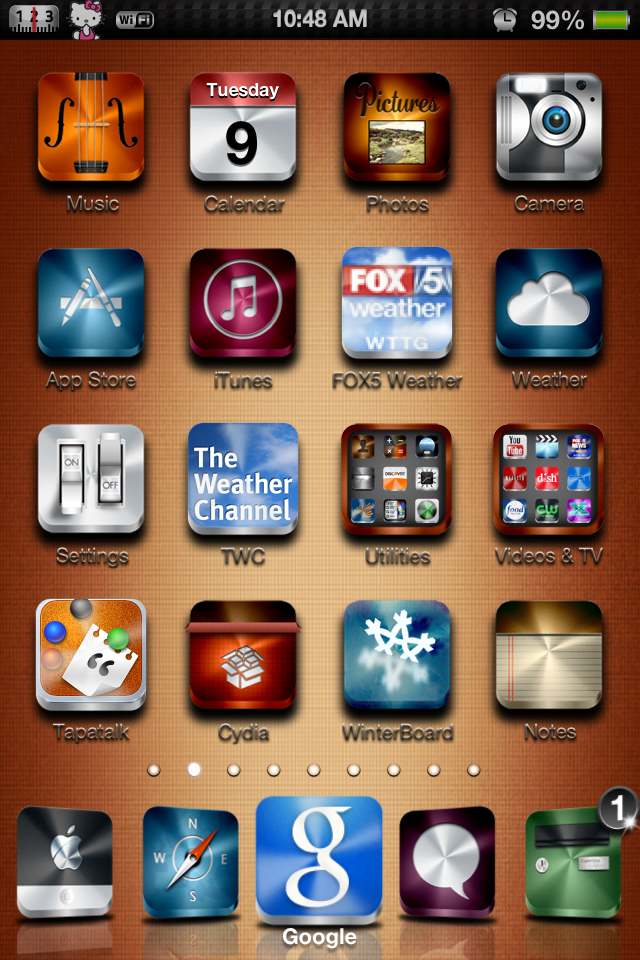The height and width of the screenshot is (960, 640).
Task: Open the speech bubble messages app
Action: 447,862
